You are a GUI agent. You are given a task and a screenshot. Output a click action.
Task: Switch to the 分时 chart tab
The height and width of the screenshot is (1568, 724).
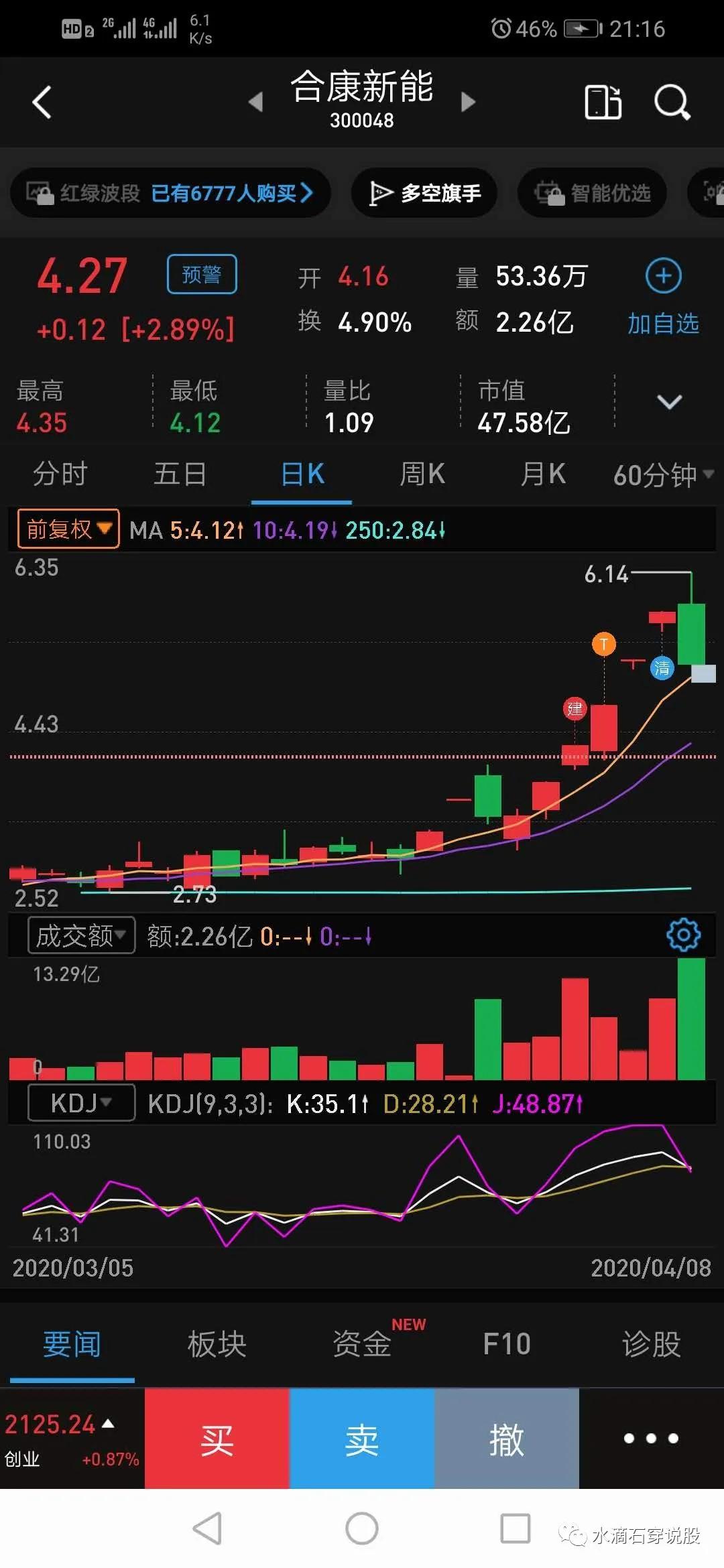tap(60, 474)
